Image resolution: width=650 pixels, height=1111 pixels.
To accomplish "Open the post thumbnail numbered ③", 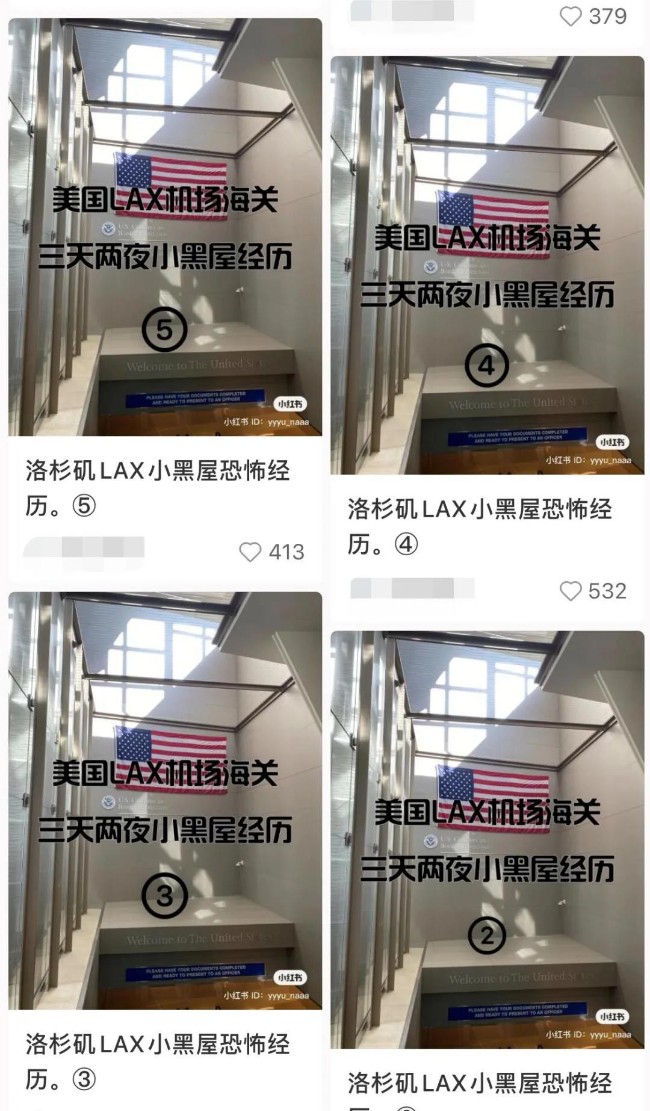I will pyautogui.click(x=165, y=800).
